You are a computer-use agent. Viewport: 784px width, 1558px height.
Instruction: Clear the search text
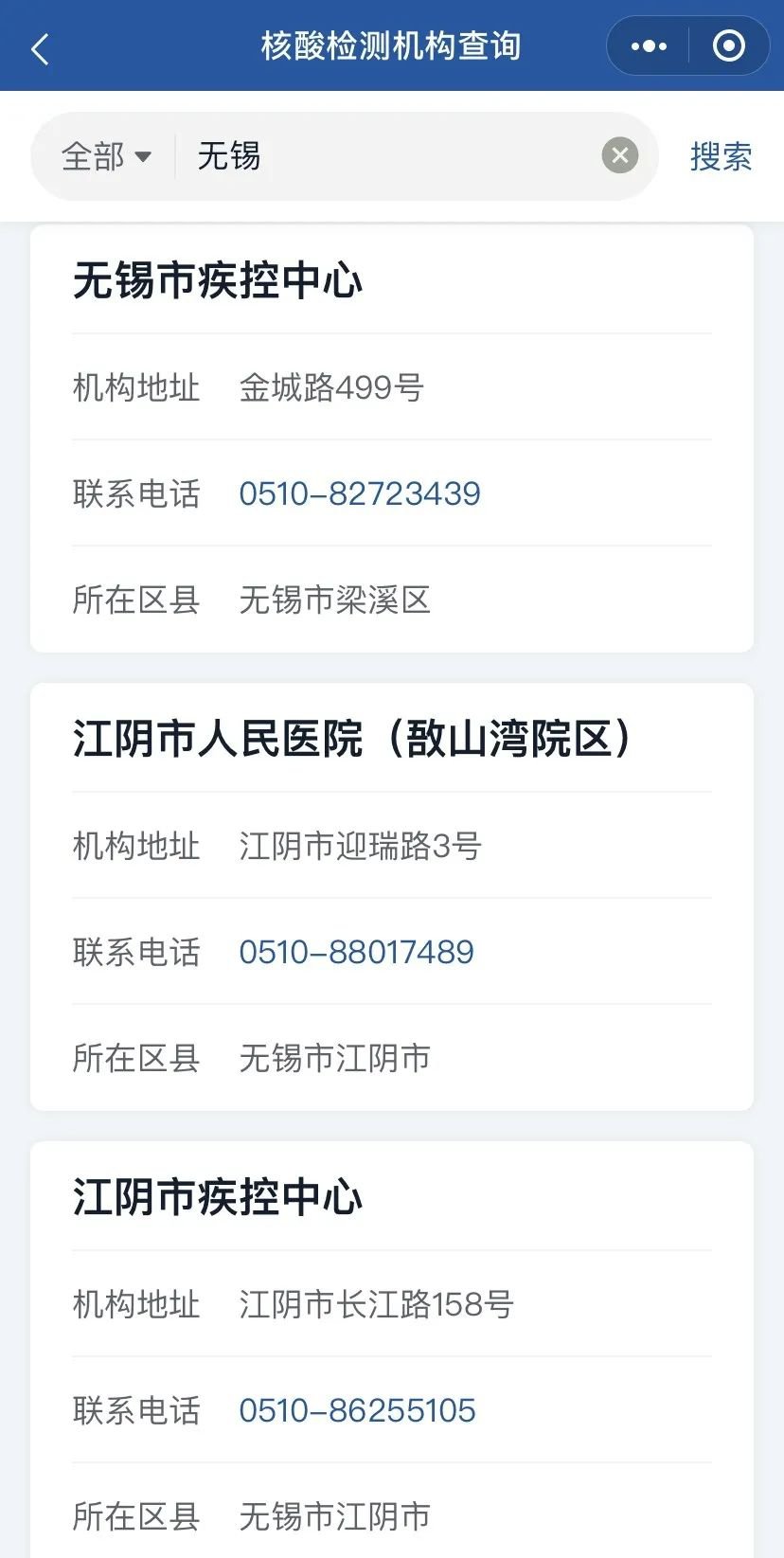[620, 155]
